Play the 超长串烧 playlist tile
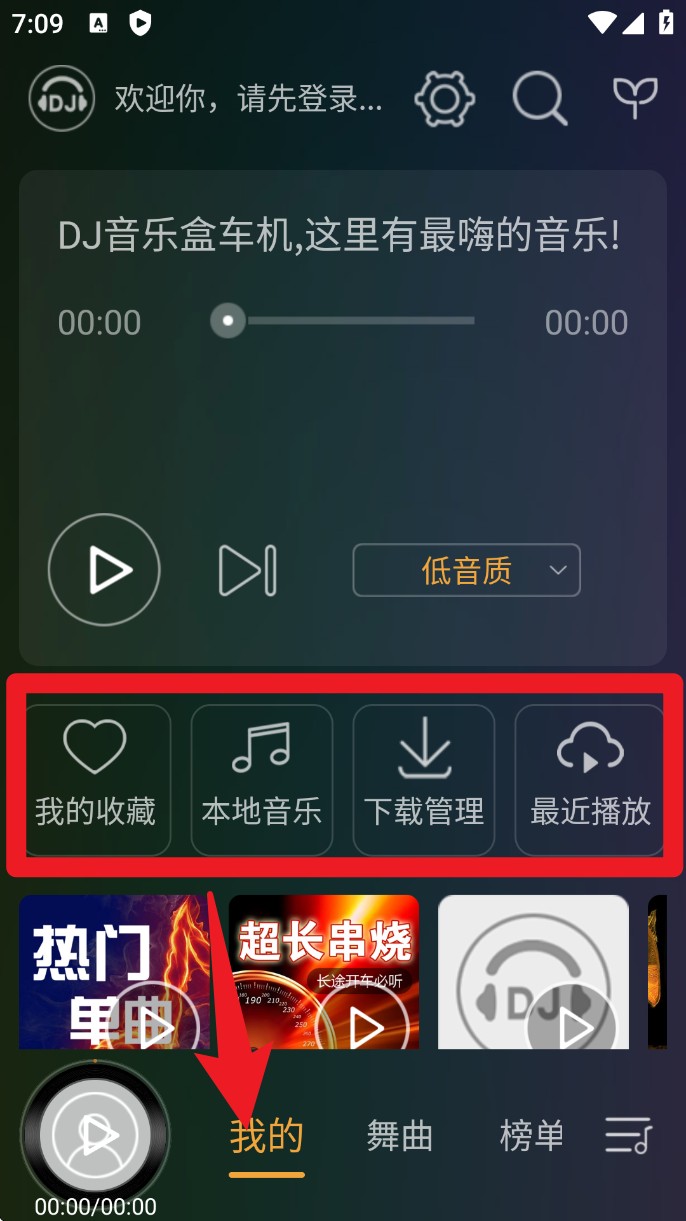Viewport: 686px width, 1221px height. 363,1026
